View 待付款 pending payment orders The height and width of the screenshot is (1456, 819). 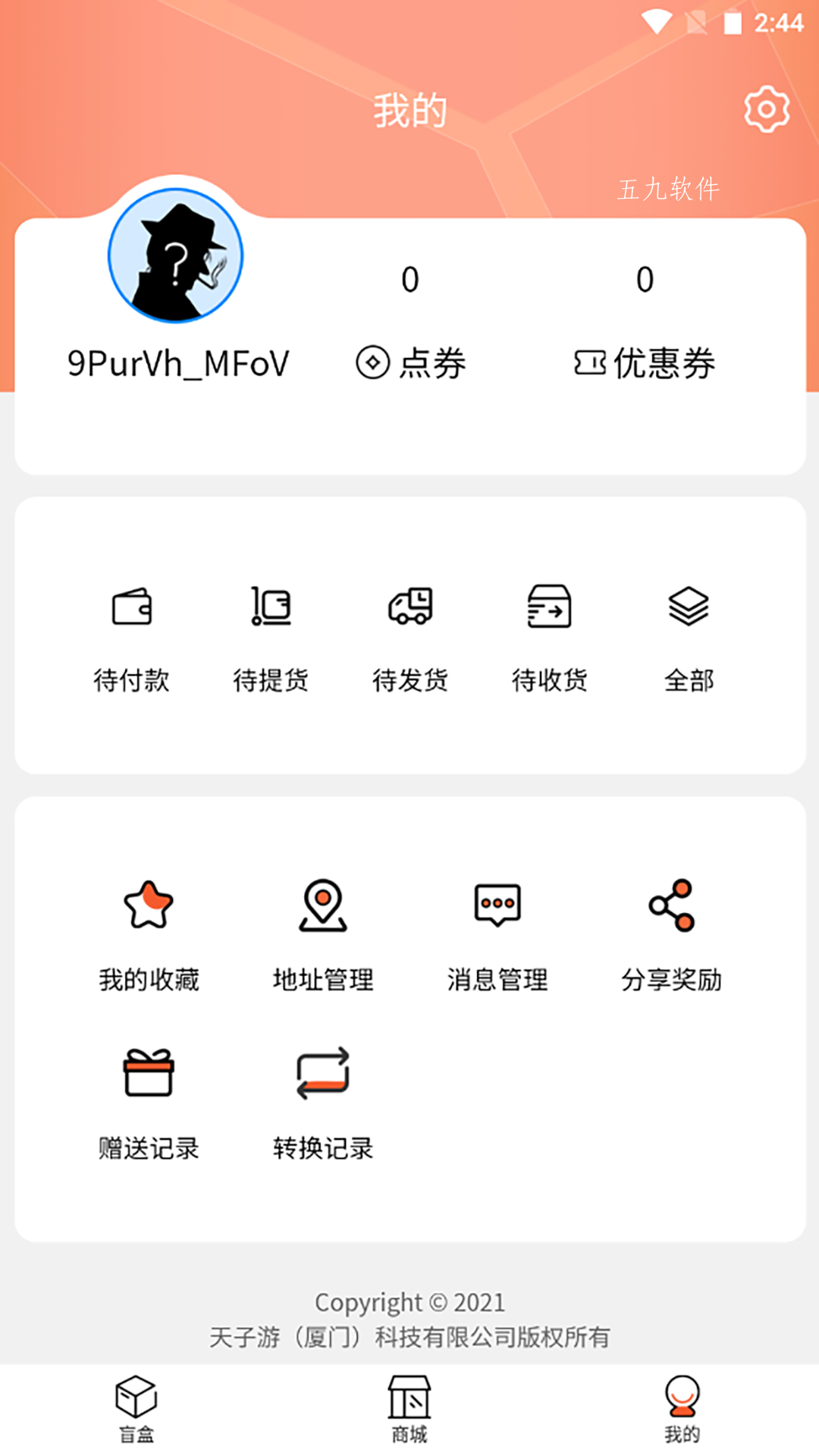coord(131,639)
